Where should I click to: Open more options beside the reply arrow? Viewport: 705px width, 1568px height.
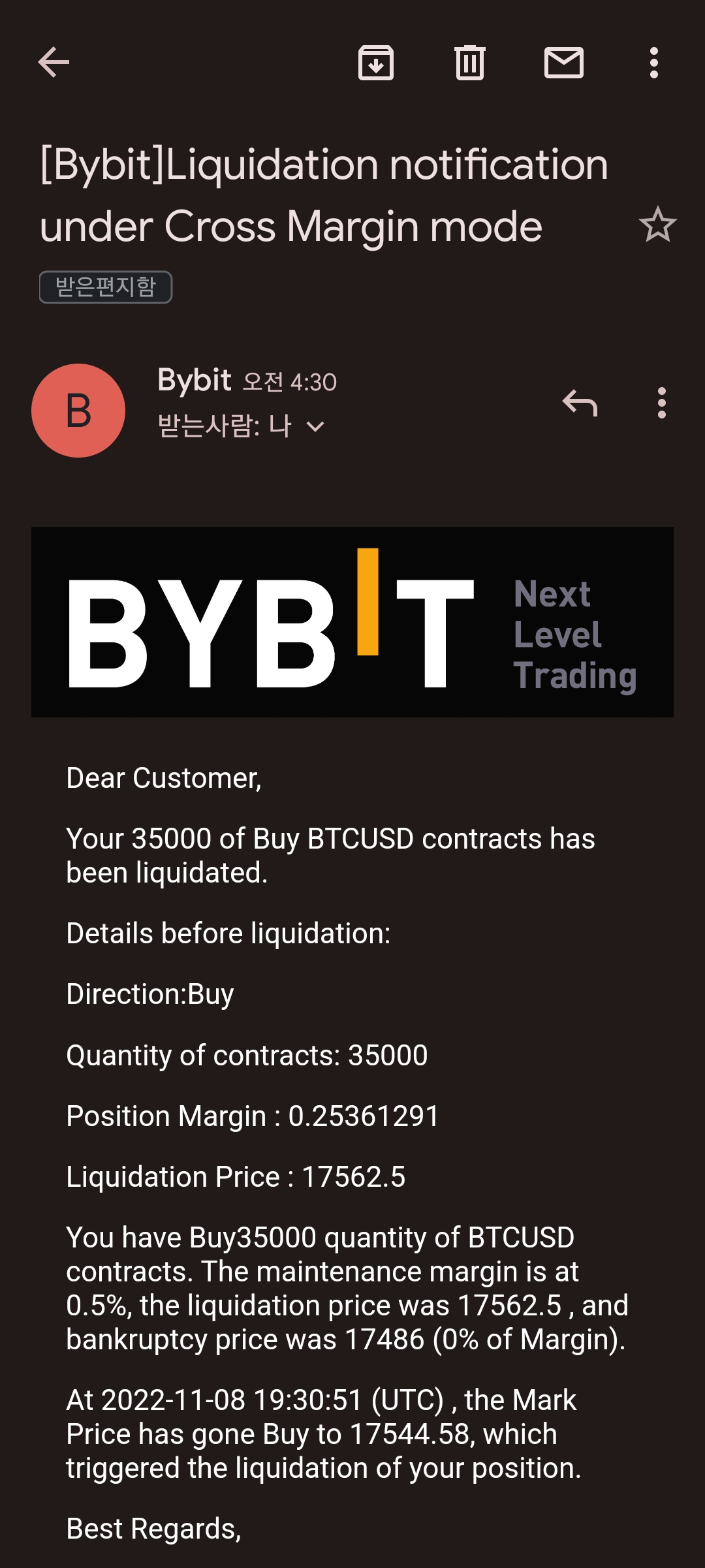pyautogui.click(x=662, y=403)
